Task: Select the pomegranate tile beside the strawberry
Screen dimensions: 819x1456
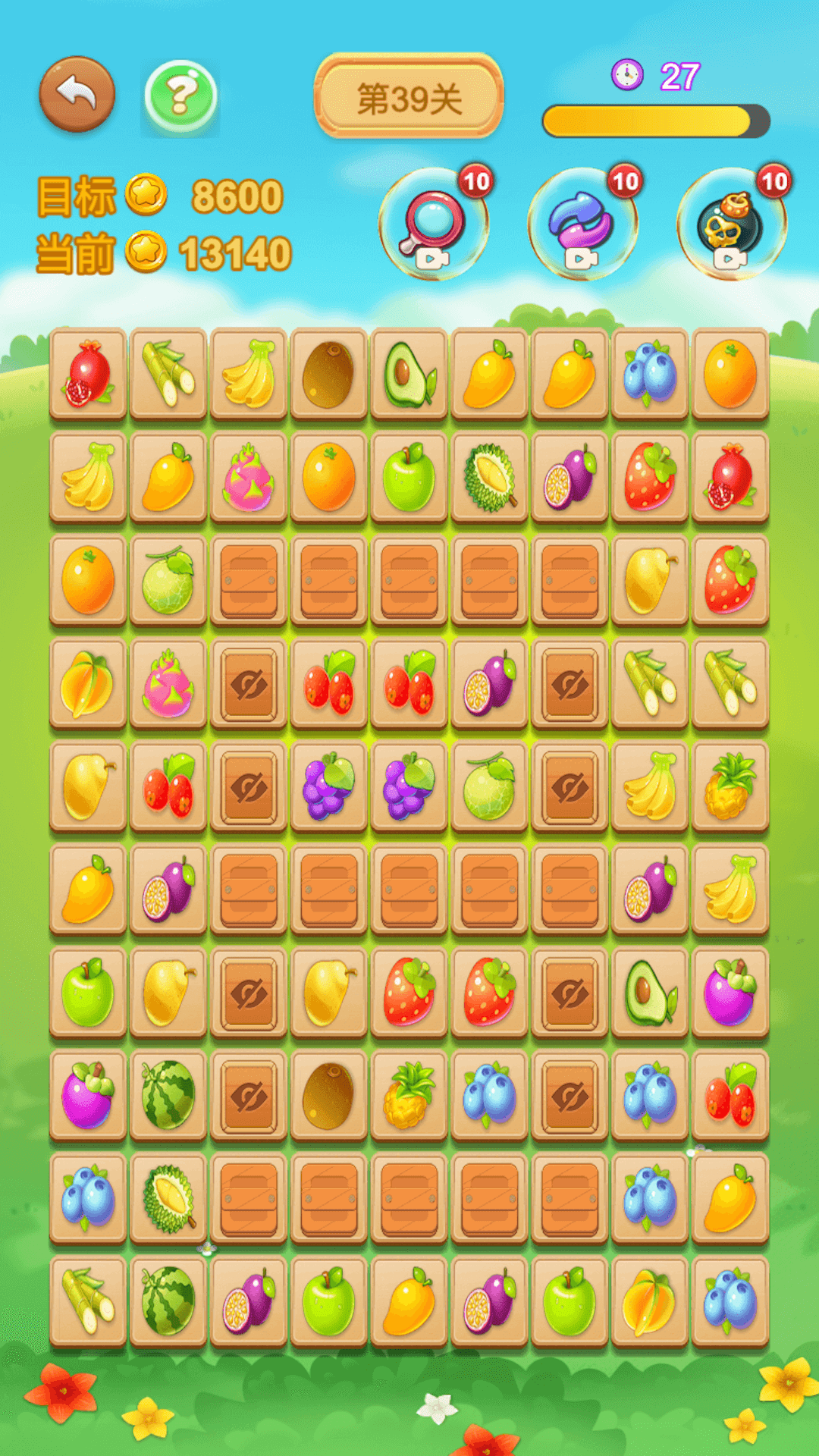Action: [730, 477]
